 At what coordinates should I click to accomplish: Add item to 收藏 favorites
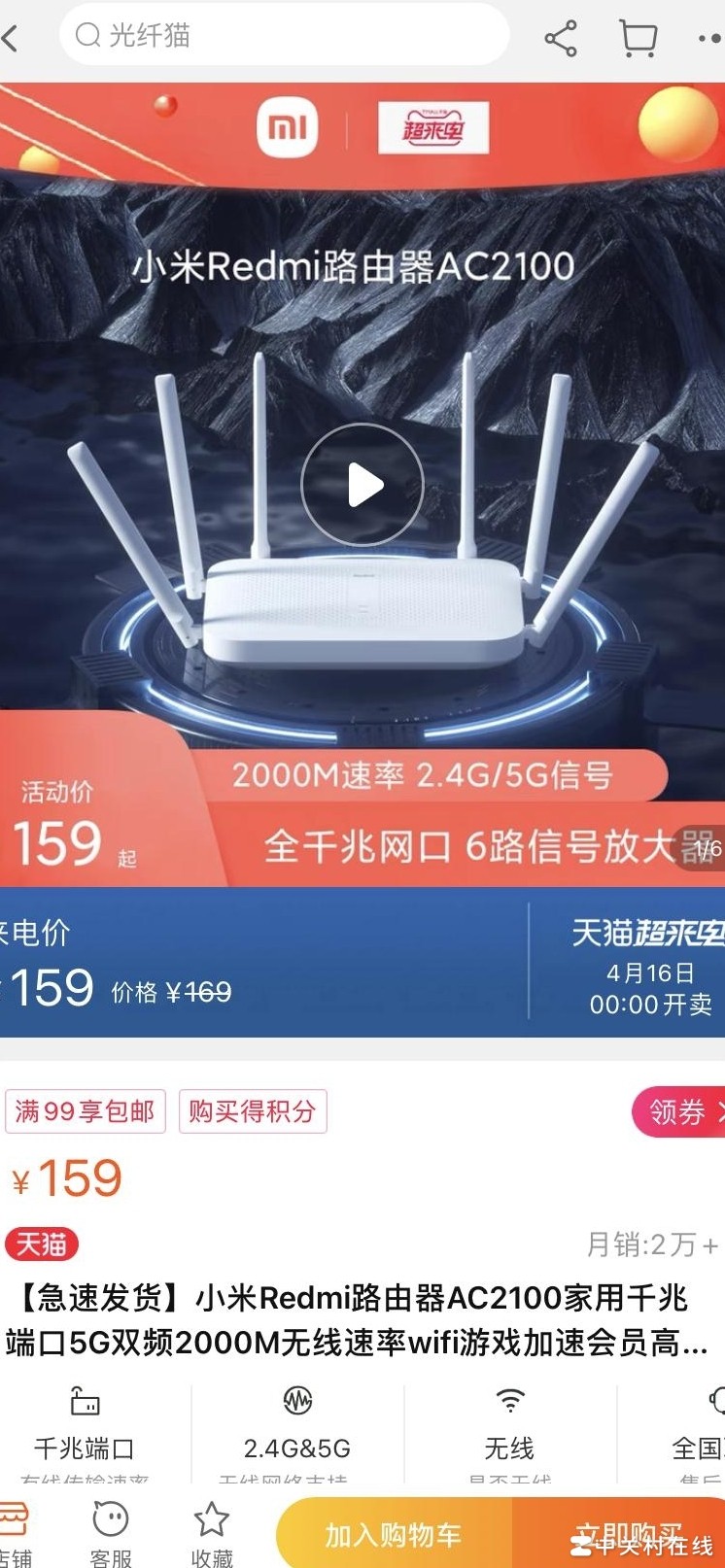211,1533
